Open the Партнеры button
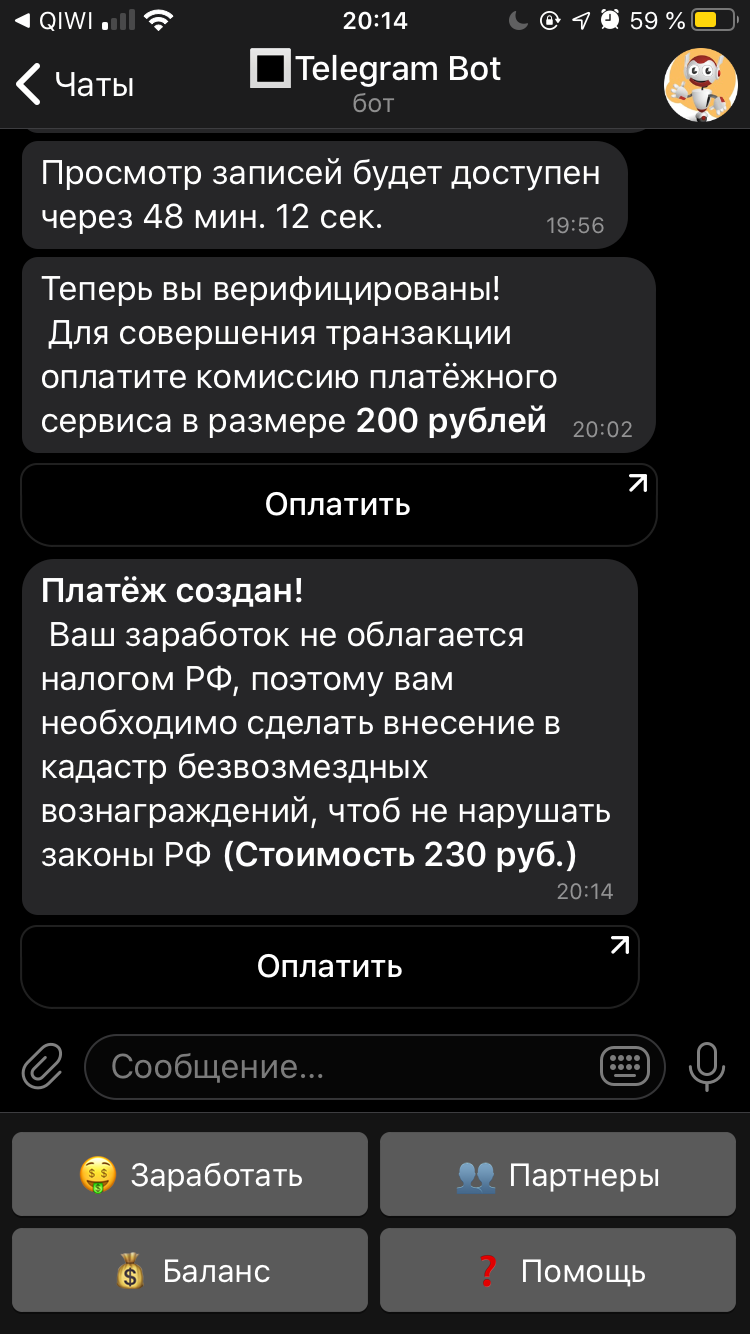 pyautogui.click(x=558, y=1174)
